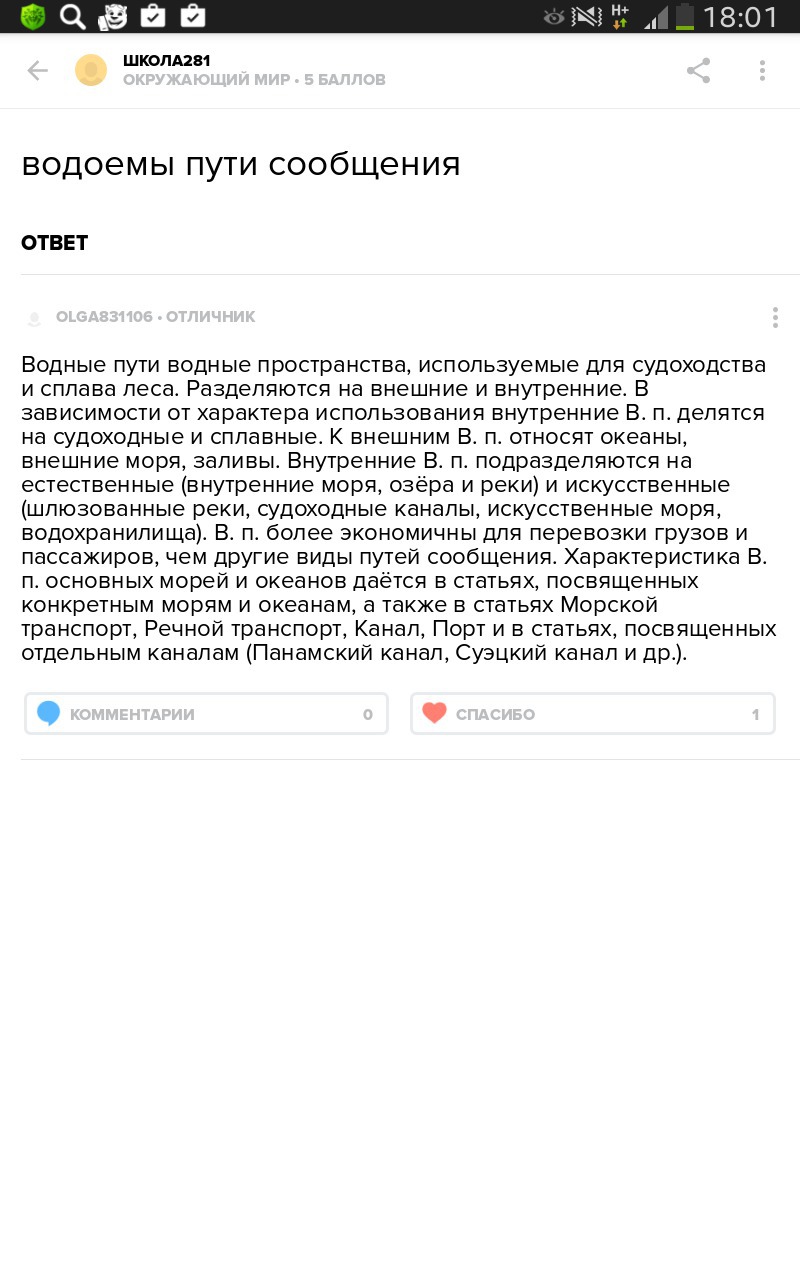The width and height of the screenshot is (800, 1280).
Task: Open OLGA831106's profile
Action: (104, 317)
